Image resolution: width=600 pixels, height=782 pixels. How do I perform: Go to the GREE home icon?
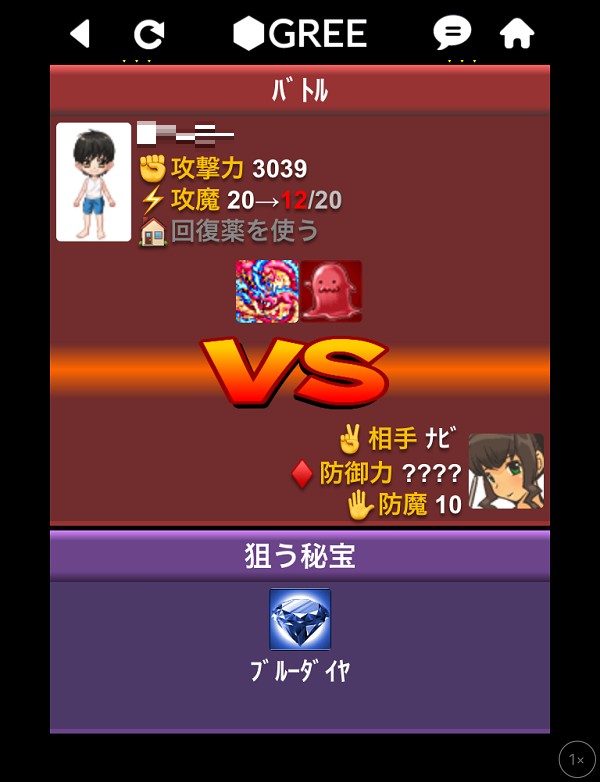click(x=517, y=33)
